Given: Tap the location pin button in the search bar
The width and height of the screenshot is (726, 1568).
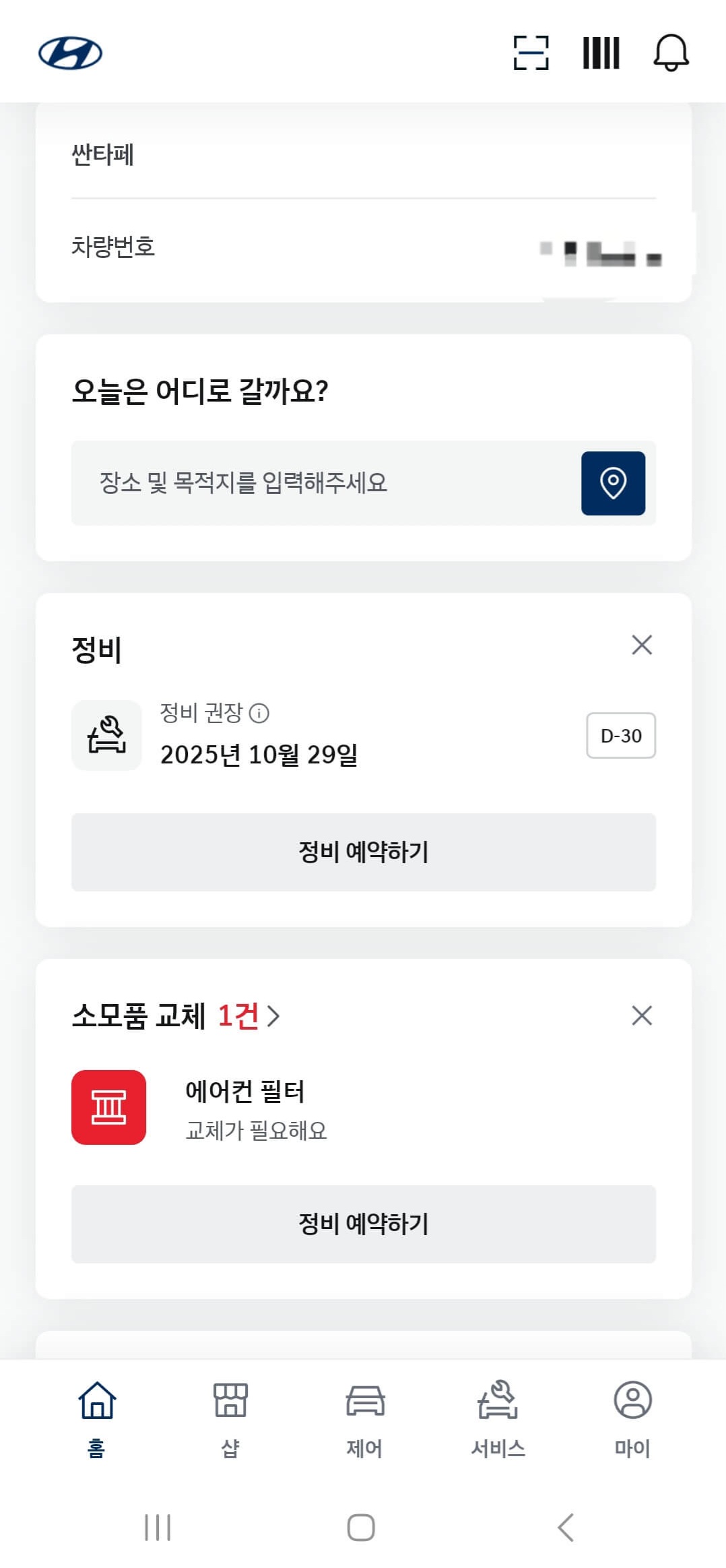Looking at the screenshot, I should click(x=612, y=483).
